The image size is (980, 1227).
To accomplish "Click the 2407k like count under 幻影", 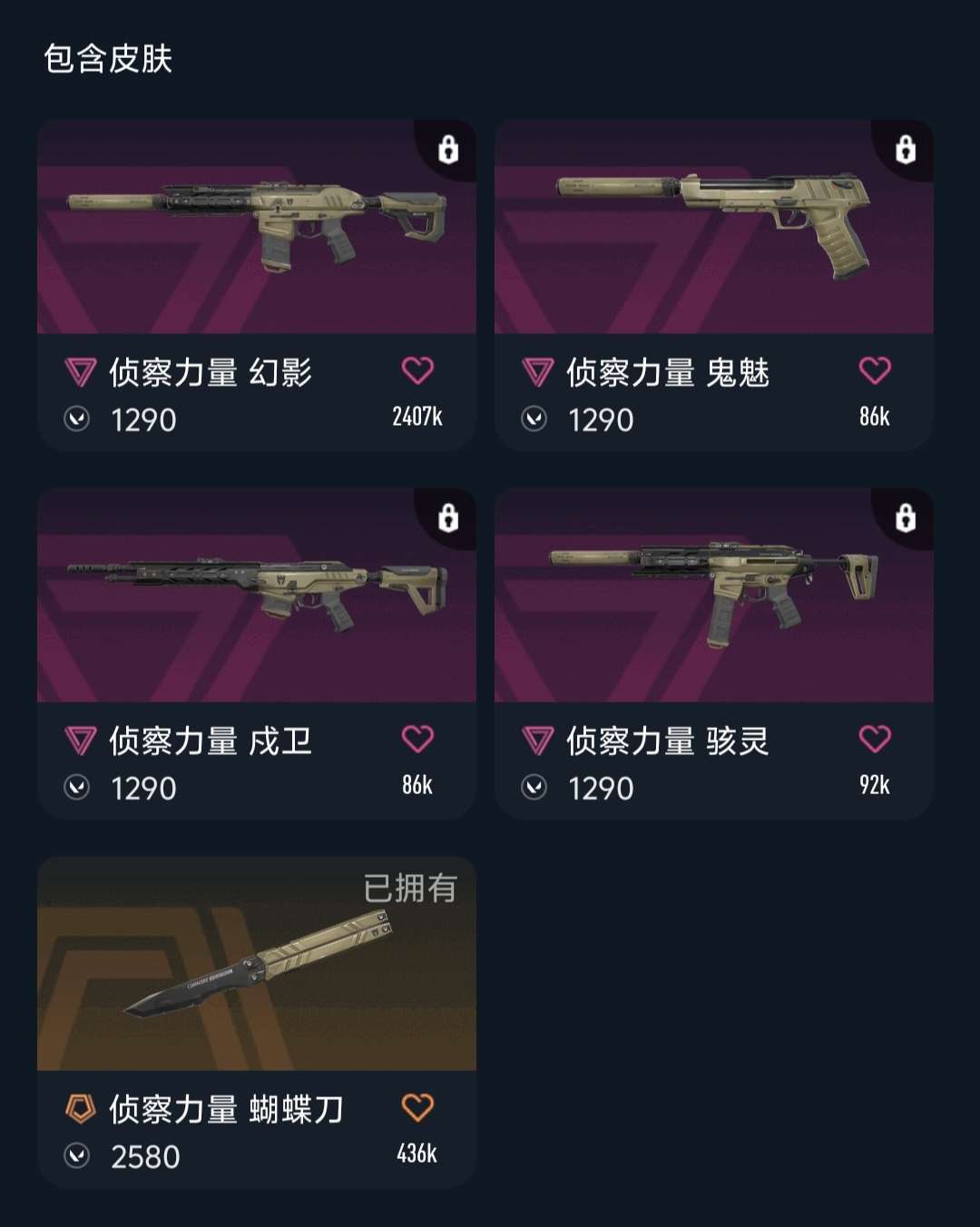I will pyautogui.click(x=417, y=419).
